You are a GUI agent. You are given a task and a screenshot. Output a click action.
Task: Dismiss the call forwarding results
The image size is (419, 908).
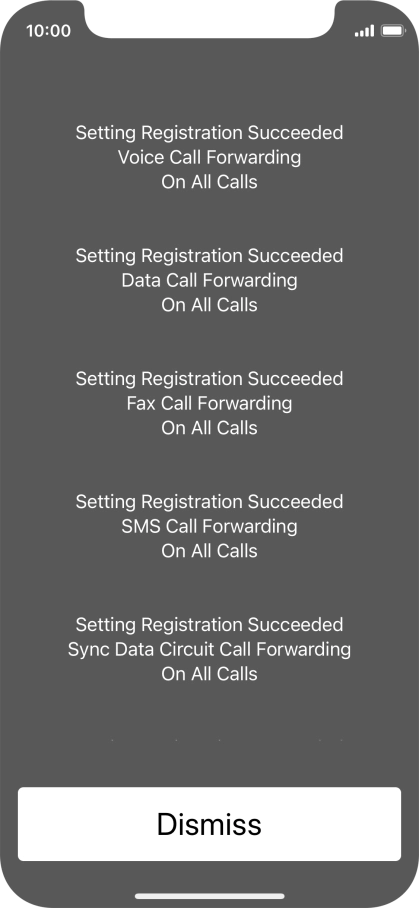point(209,823)
